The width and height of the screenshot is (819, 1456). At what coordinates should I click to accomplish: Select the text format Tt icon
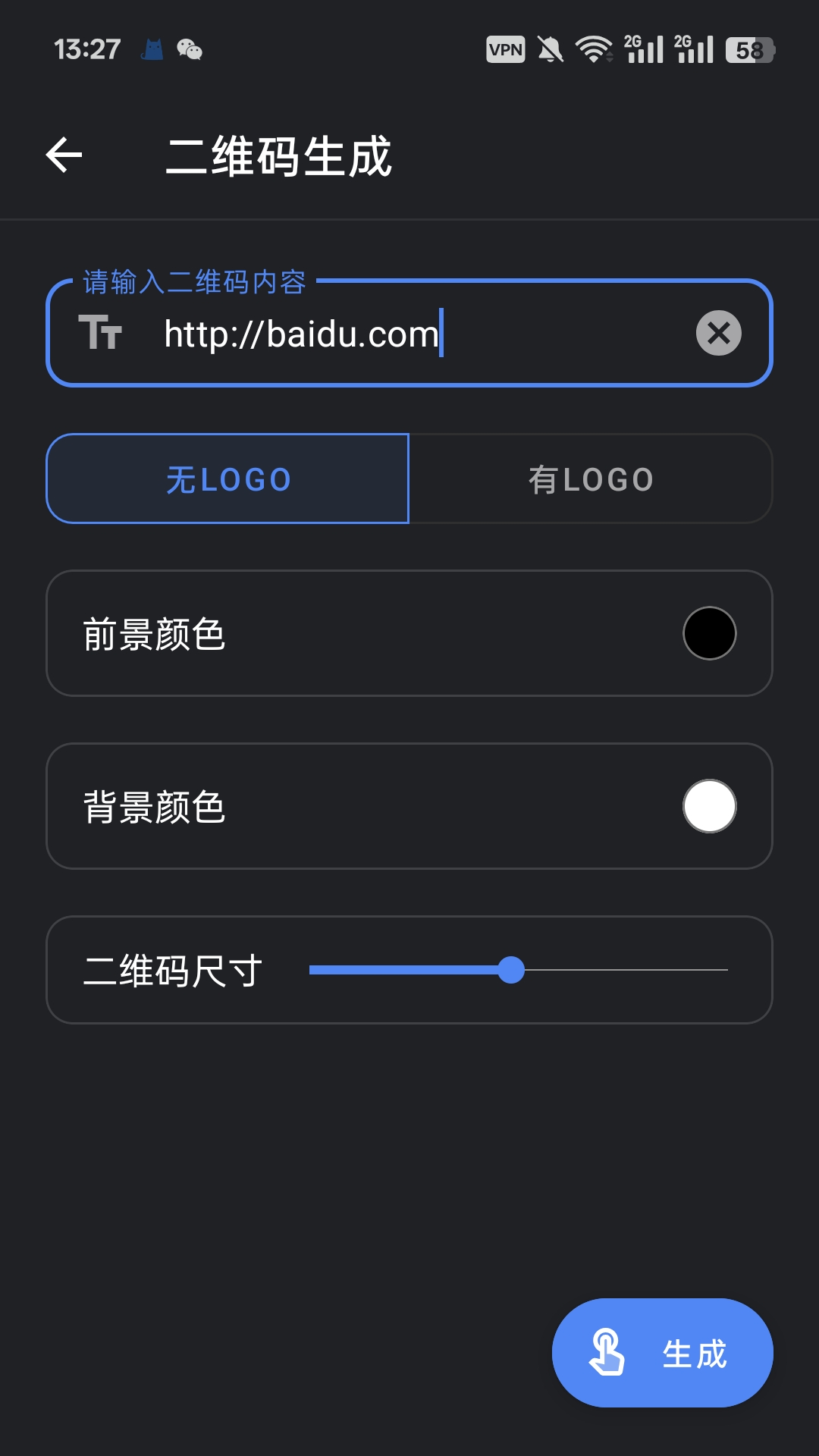coord(102,334)
